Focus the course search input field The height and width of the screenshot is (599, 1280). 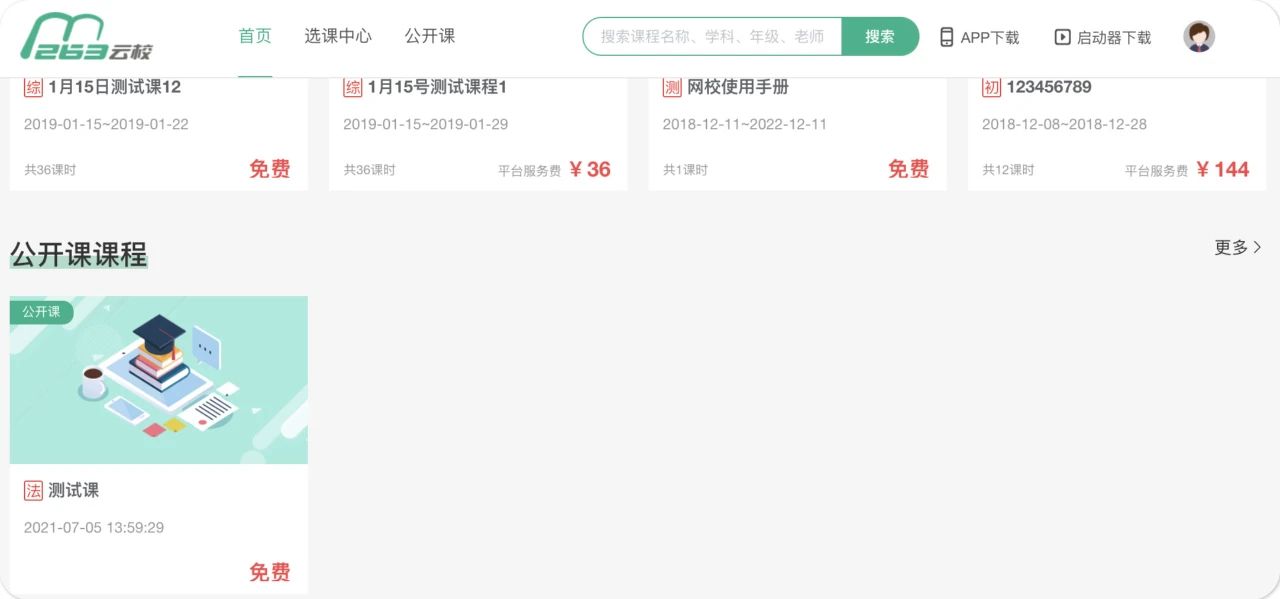pyautogui.click(x=712, y=36)
